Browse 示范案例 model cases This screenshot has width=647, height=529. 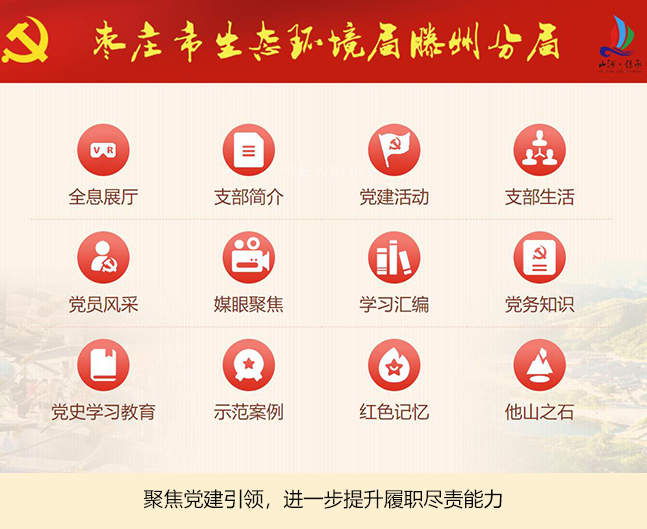coord(248,365)
